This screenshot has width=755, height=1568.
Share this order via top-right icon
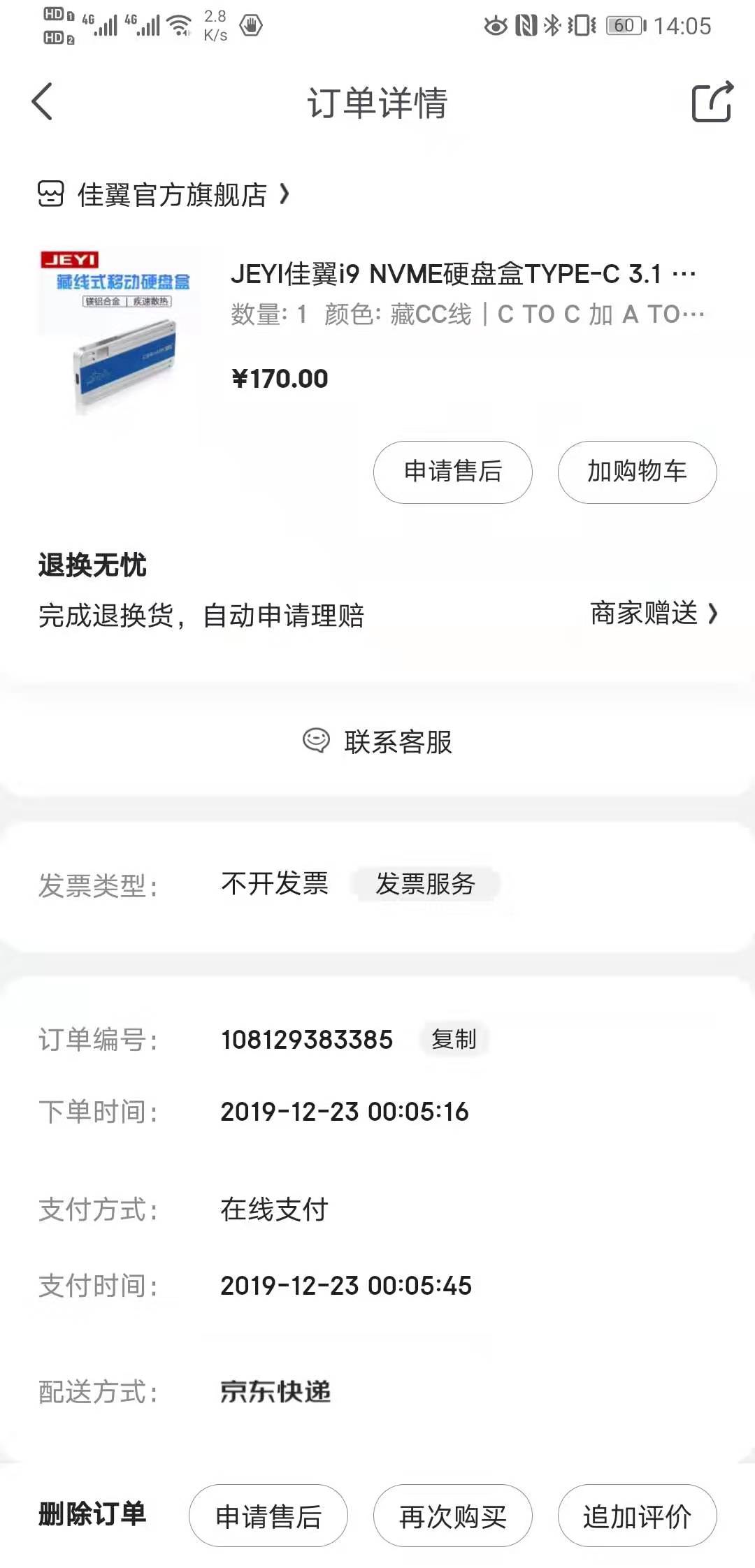712,102
